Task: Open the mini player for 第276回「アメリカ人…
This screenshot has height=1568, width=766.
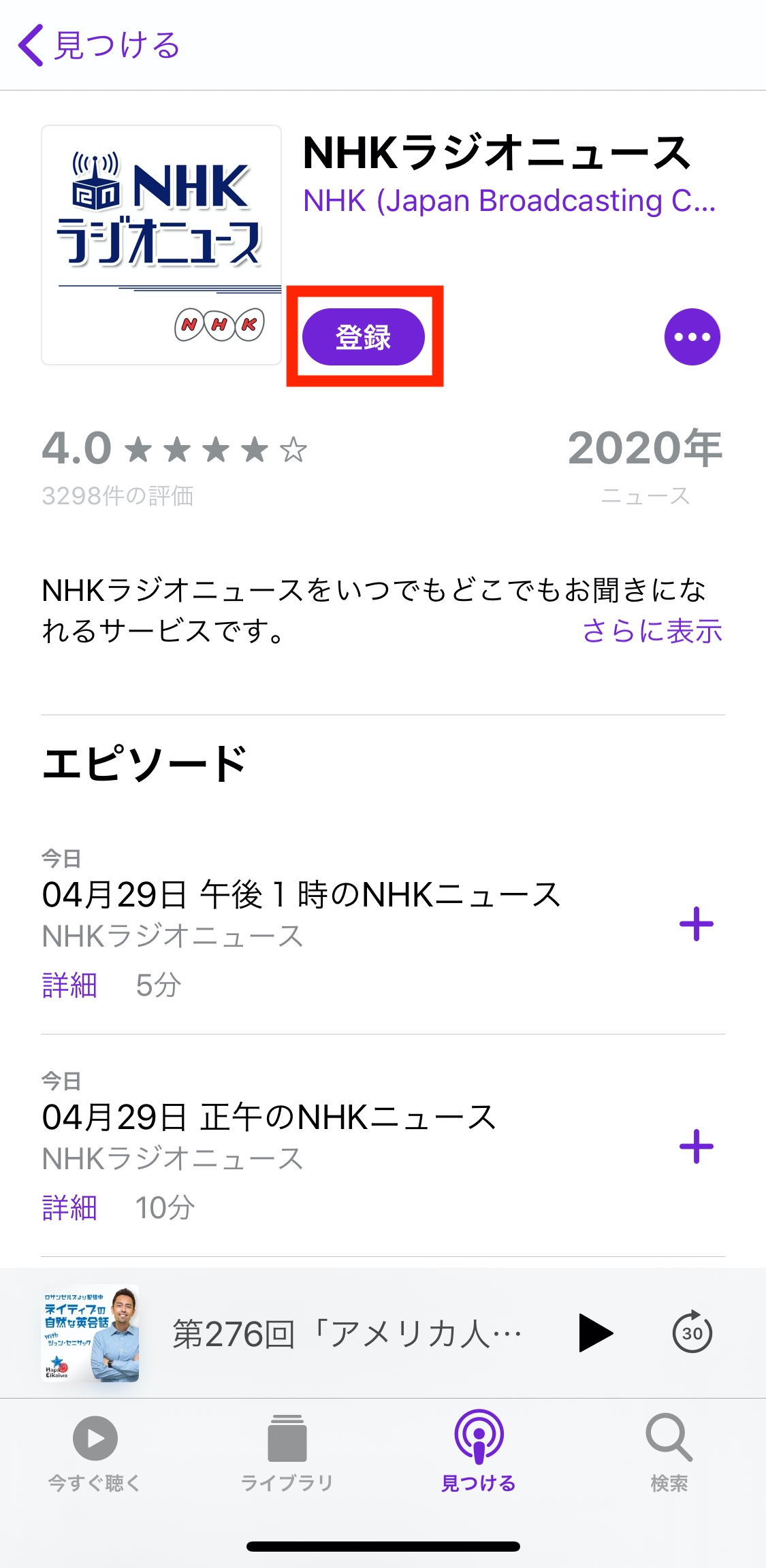Action: 347,1333
